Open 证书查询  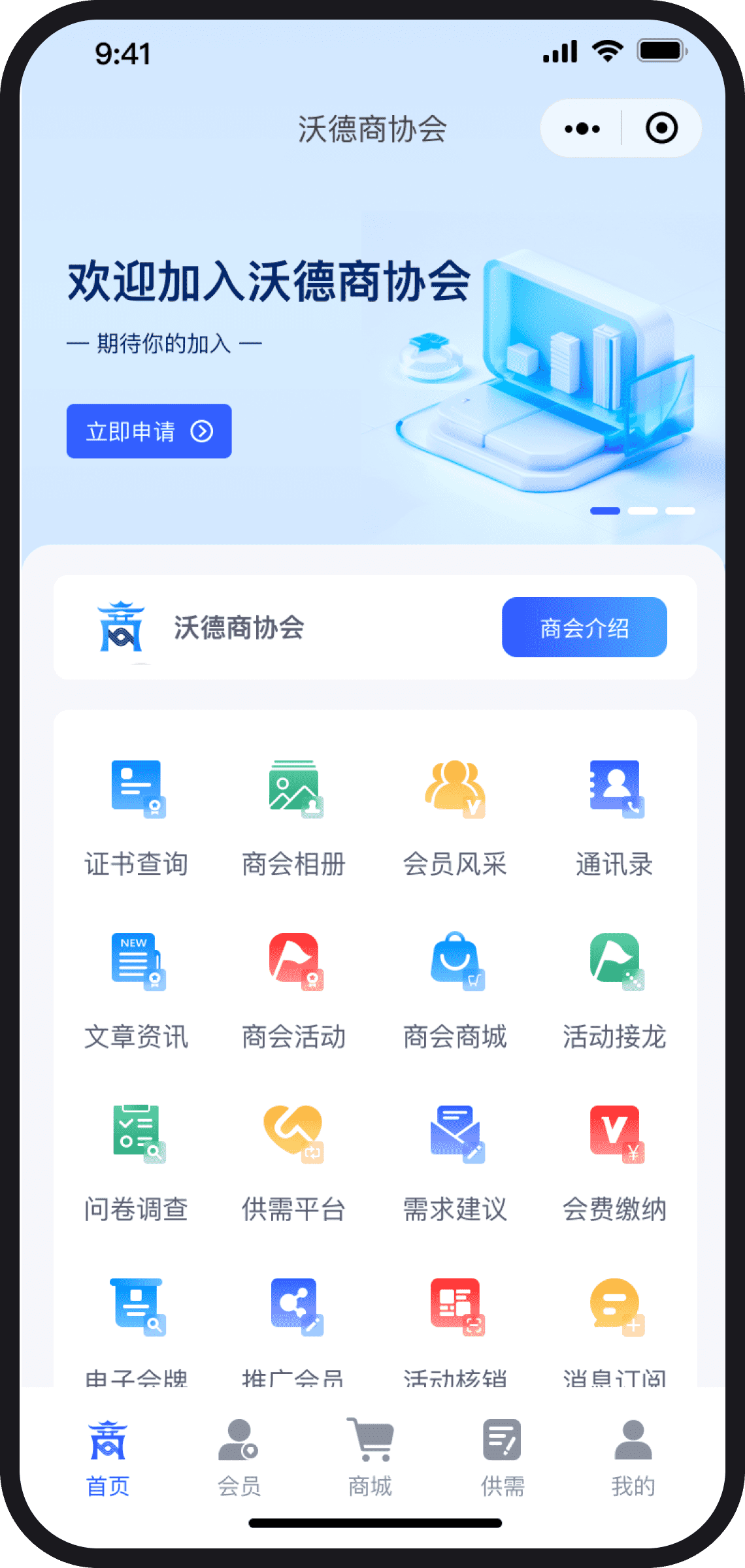137,817
